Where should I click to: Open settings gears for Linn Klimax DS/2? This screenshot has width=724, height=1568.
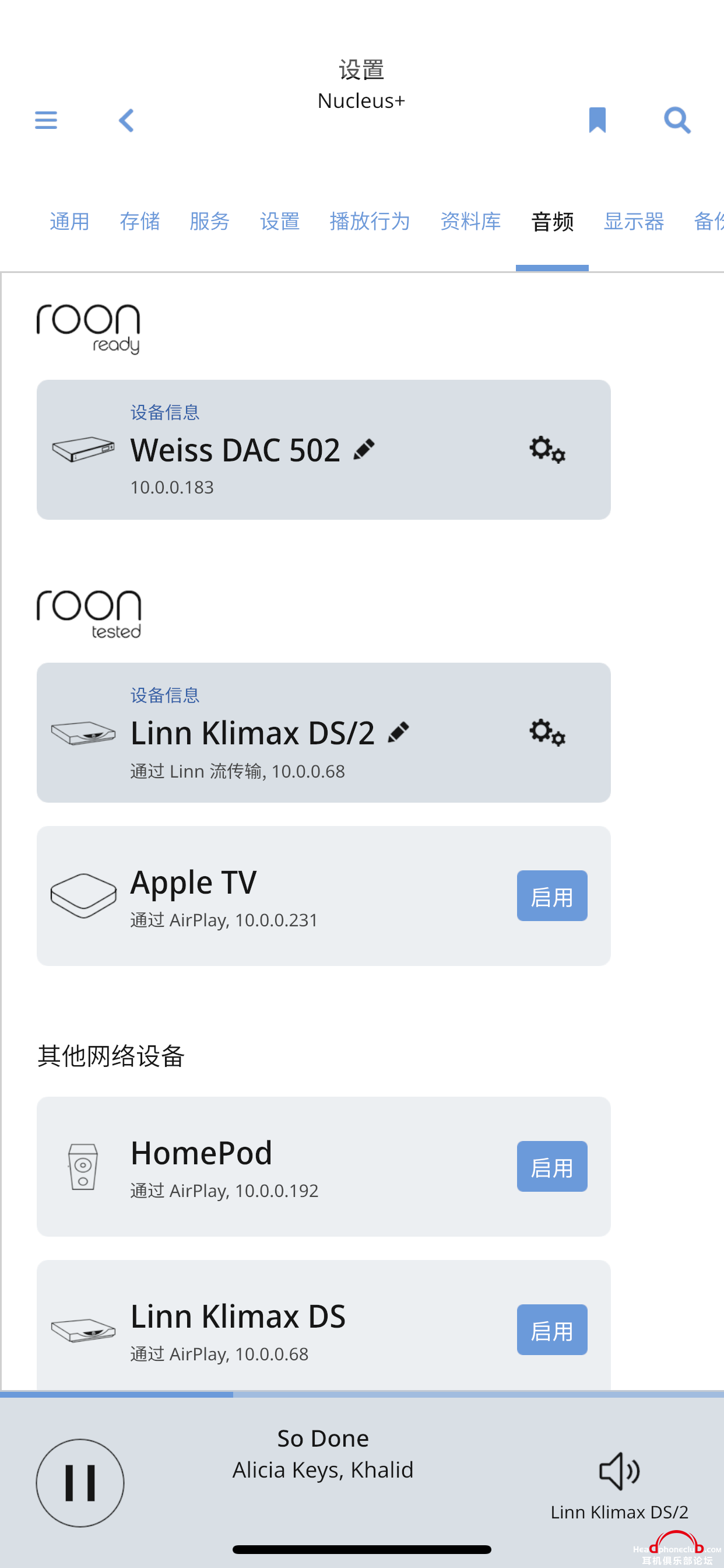(x=547, y=732)
